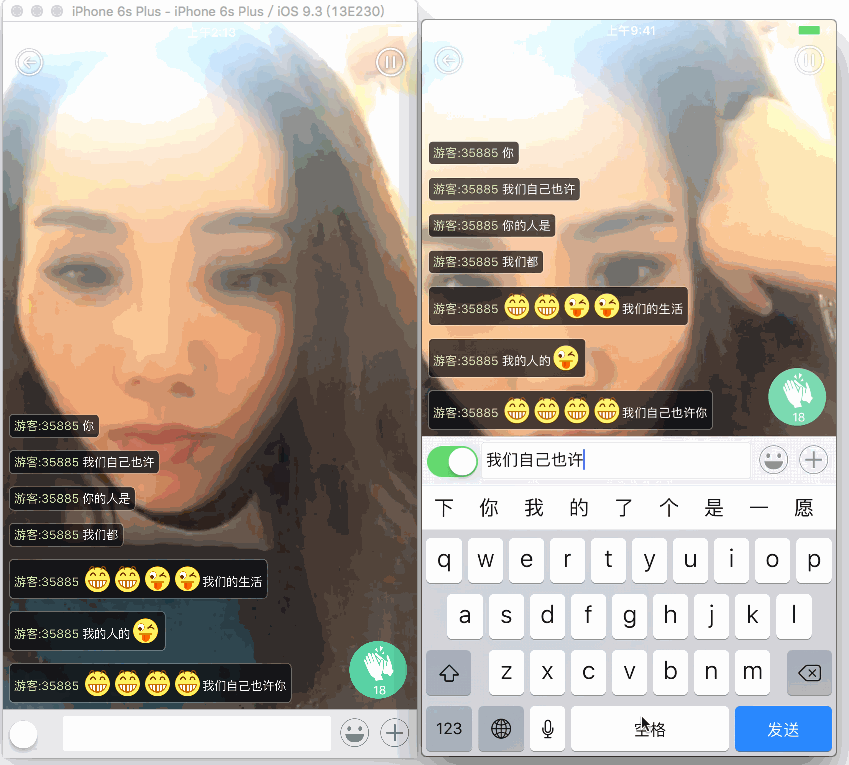Turn on the white switch beside the empty field
Image resolution: width=849 pixels, height=765 pixels.
click(x=24, y=734)
